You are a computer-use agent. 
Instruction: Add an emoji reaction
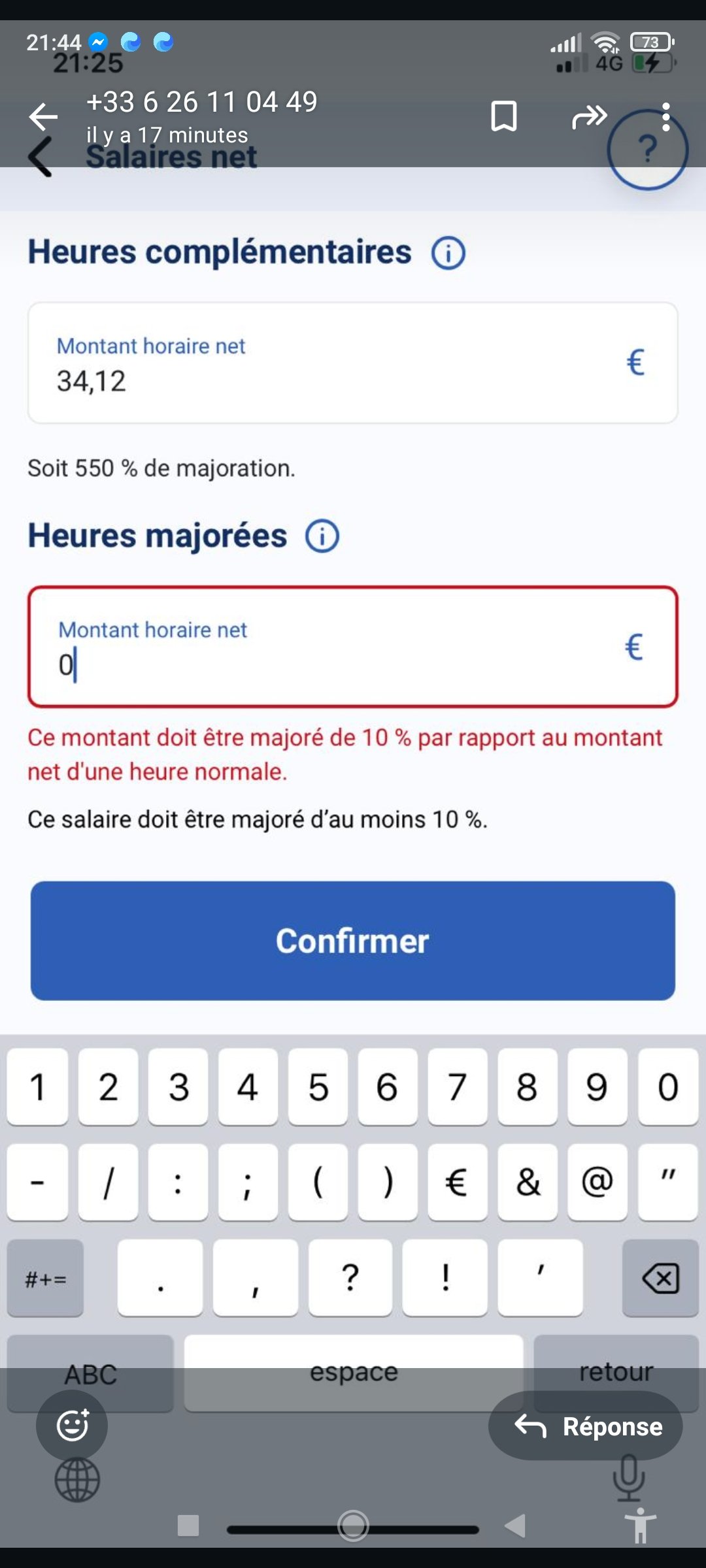tap(72, 1425)
